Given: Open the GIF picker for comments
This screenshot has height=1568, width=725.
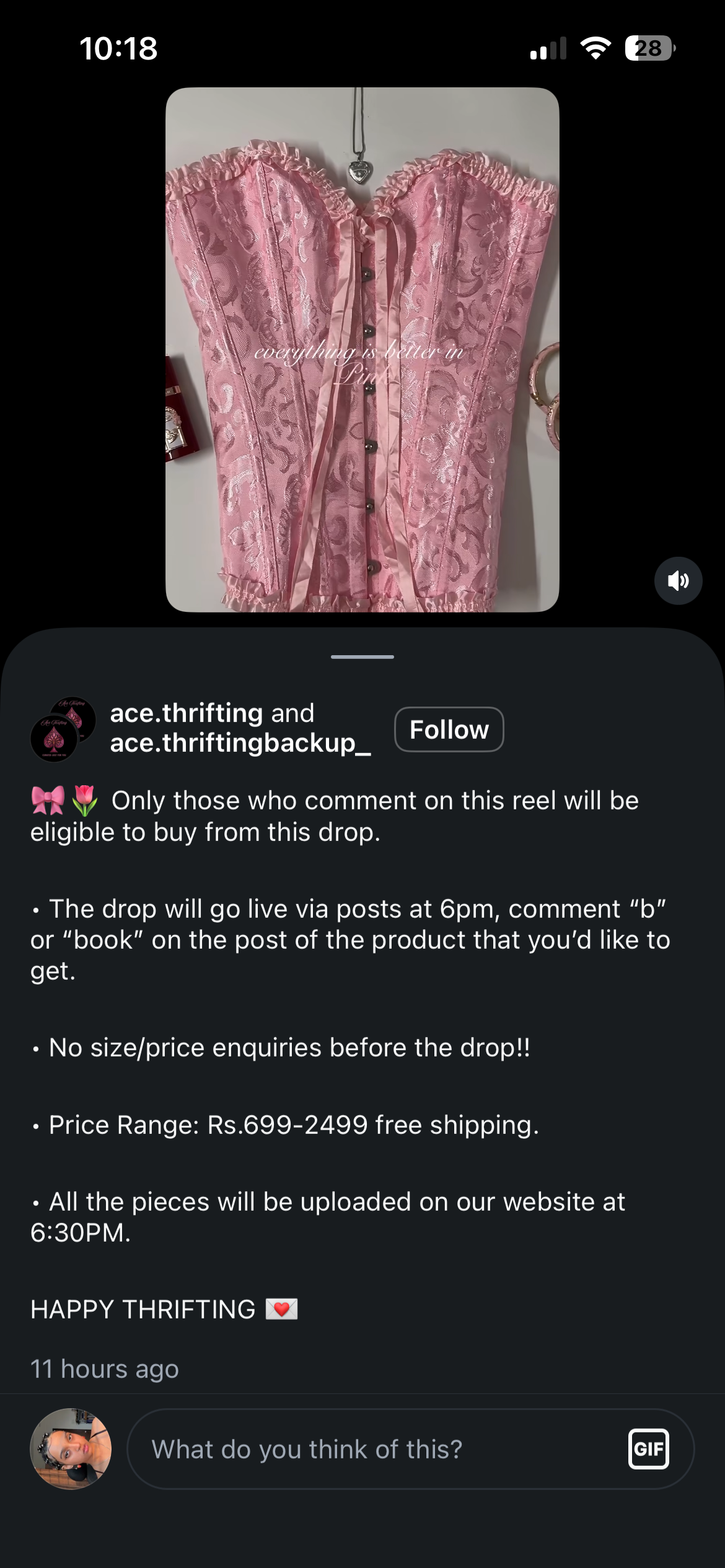Looking at the screenshot, I should [648, 1449].
